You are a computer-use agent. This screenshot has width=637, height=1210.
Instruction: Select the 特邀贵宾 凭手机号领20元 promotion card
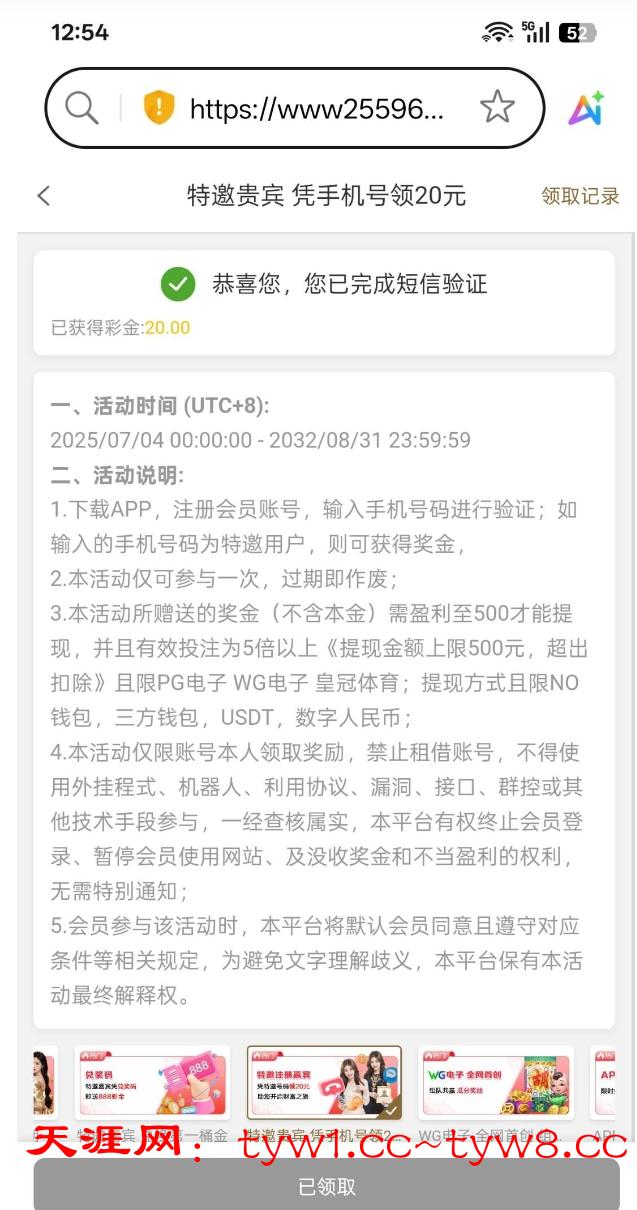tap(324, 1083)
